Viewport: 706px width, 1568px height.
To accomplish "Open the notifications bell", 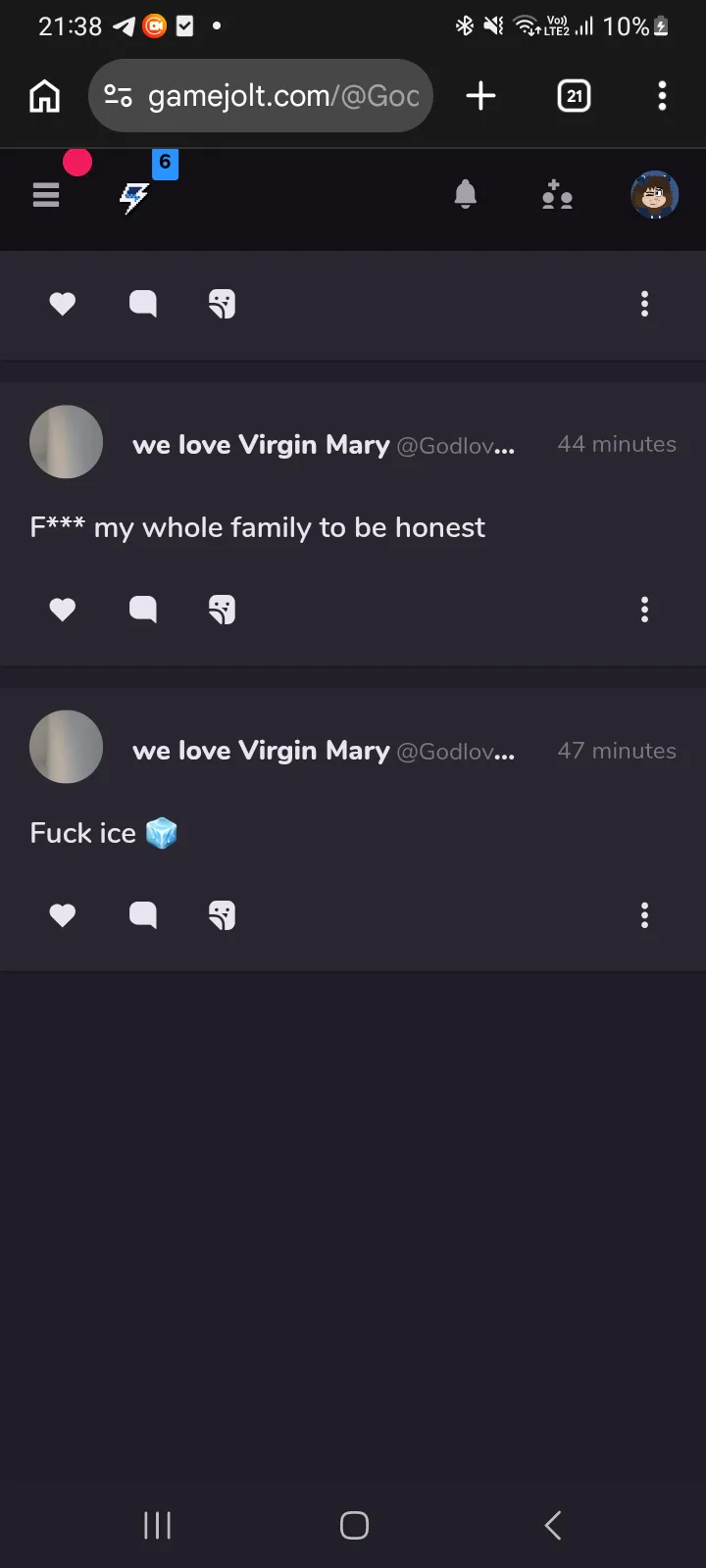I will coord(466,195).
